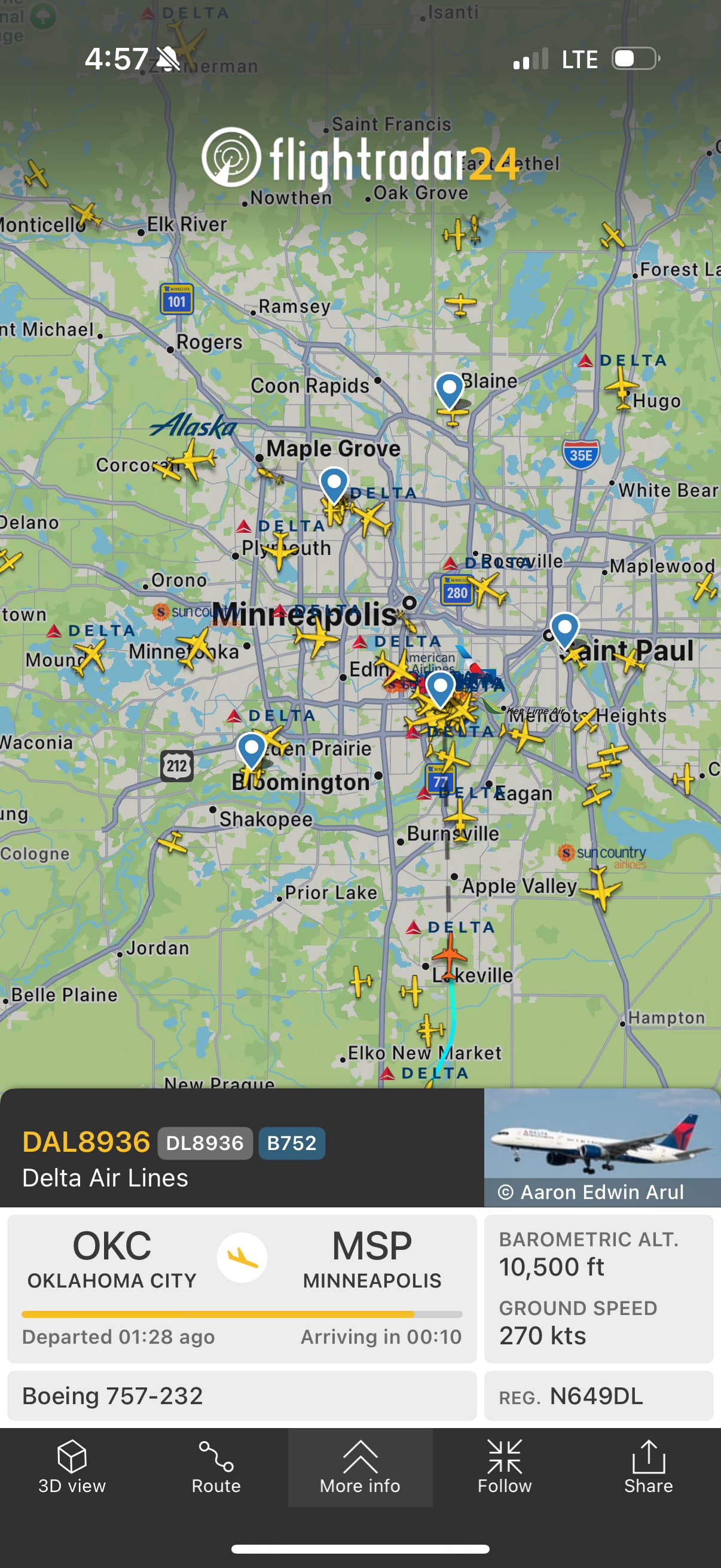The width and height of the screenshot is (721, 1568).
Task: Show the flight route
Action: 216,1468
